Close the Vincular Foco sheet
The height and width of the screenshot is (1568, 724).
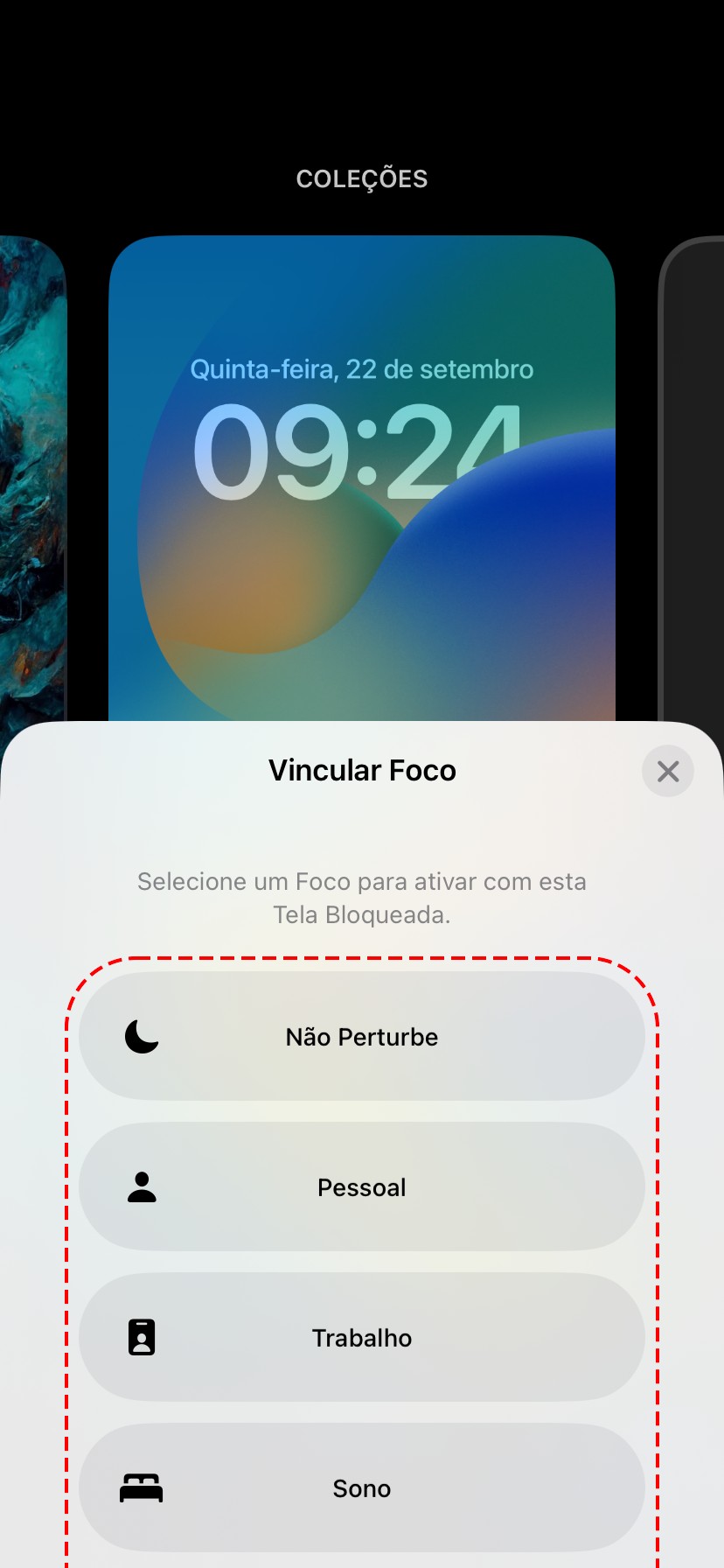668,771
